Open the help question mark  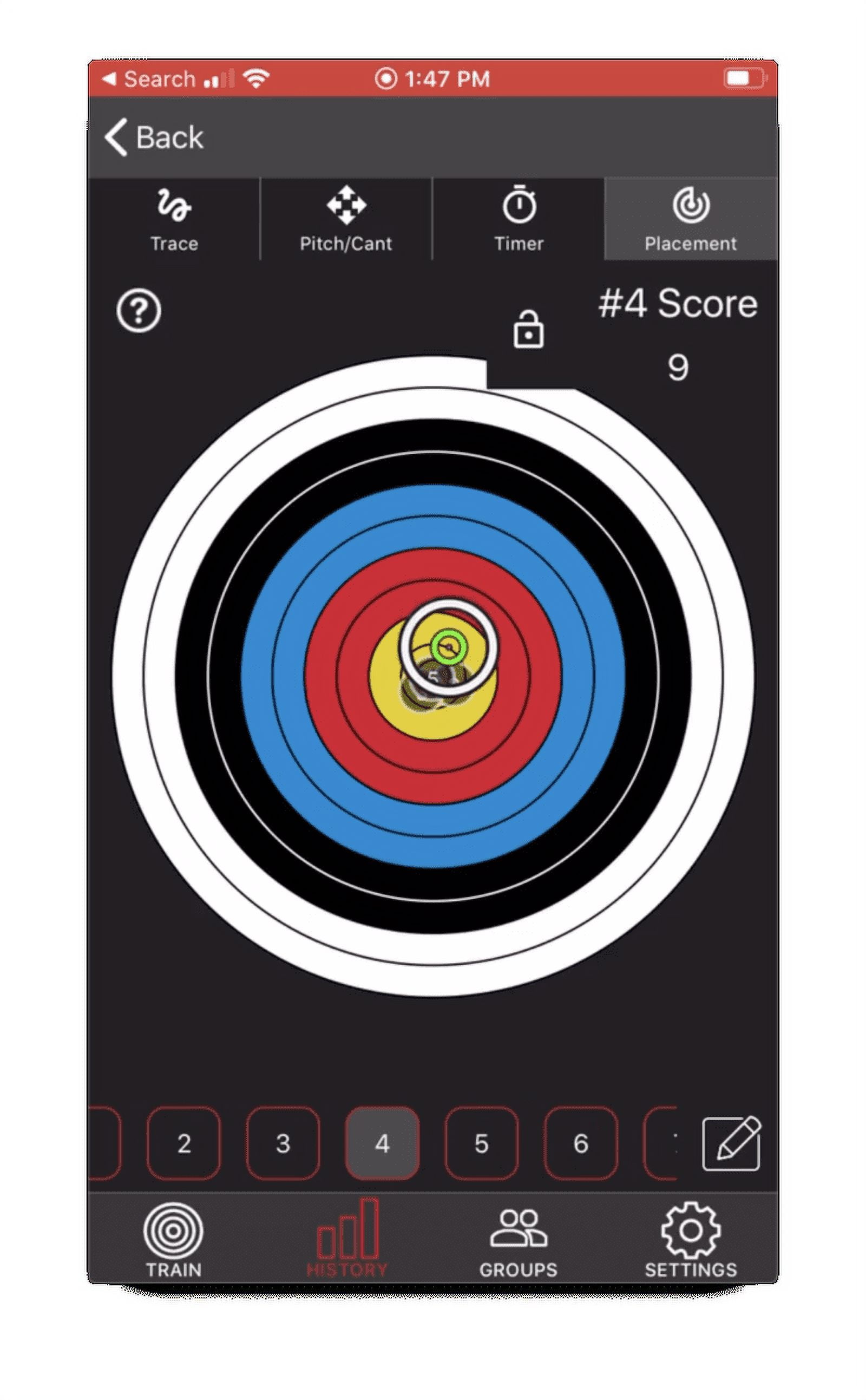[139, 310]
